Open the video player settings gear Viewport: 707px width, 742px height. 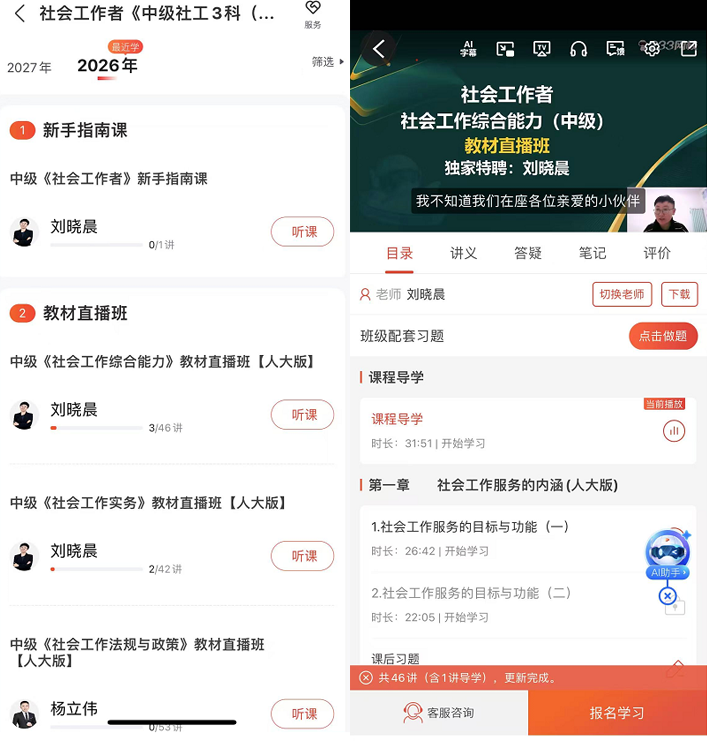click(652, 48)
